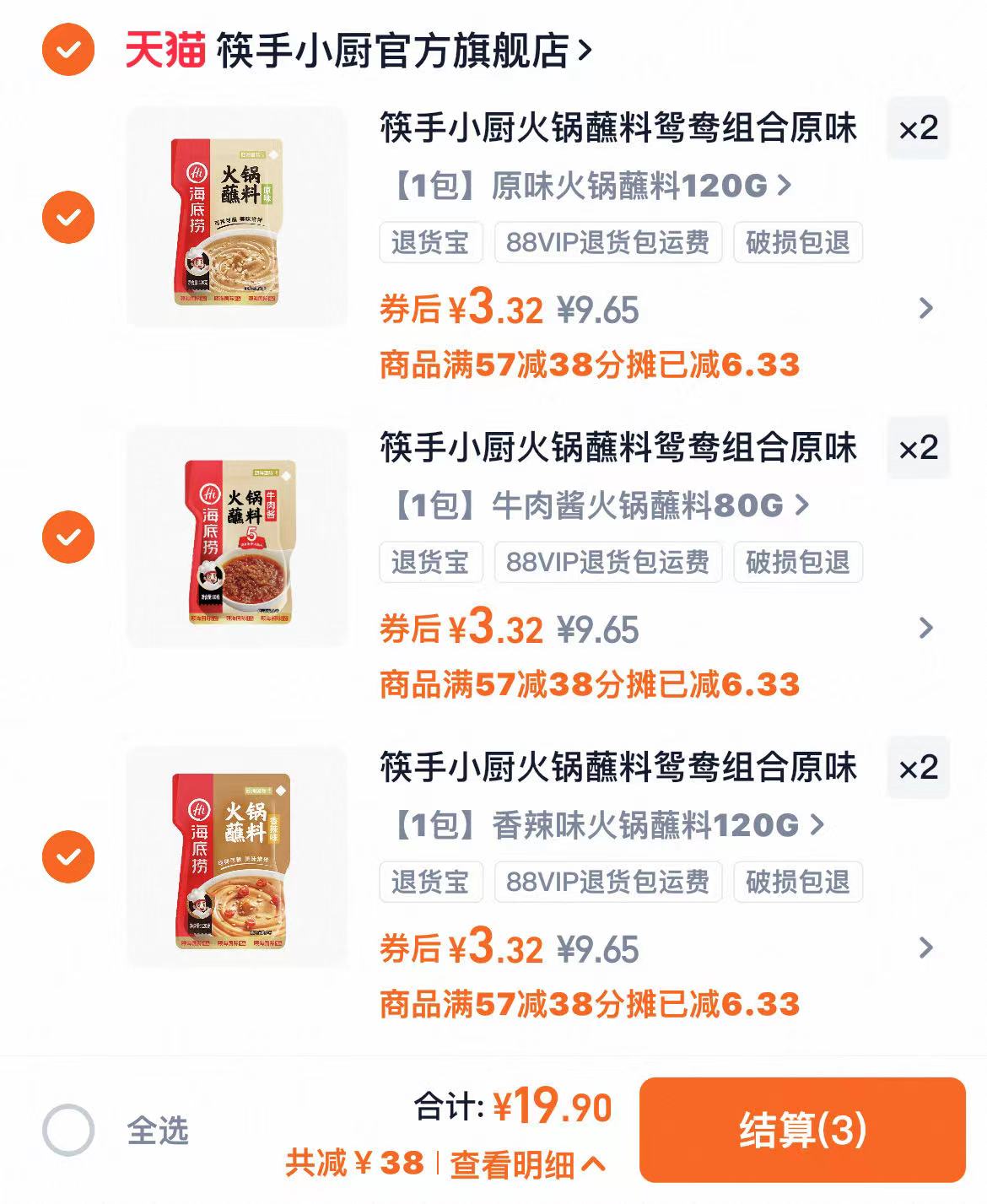This screenshot has height=1204, width=987.
Task: Uncheck the 牛肉酱火锅蘸料80G item
Action: click(x=67, y=534)
